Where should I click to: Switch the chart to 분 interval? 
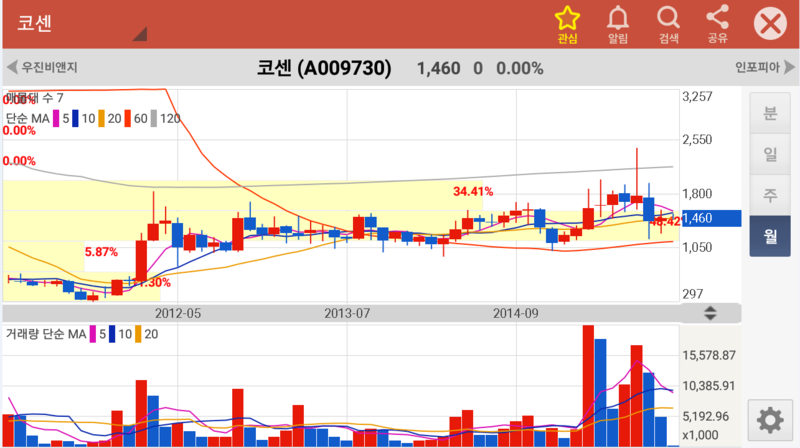[769, 113]
